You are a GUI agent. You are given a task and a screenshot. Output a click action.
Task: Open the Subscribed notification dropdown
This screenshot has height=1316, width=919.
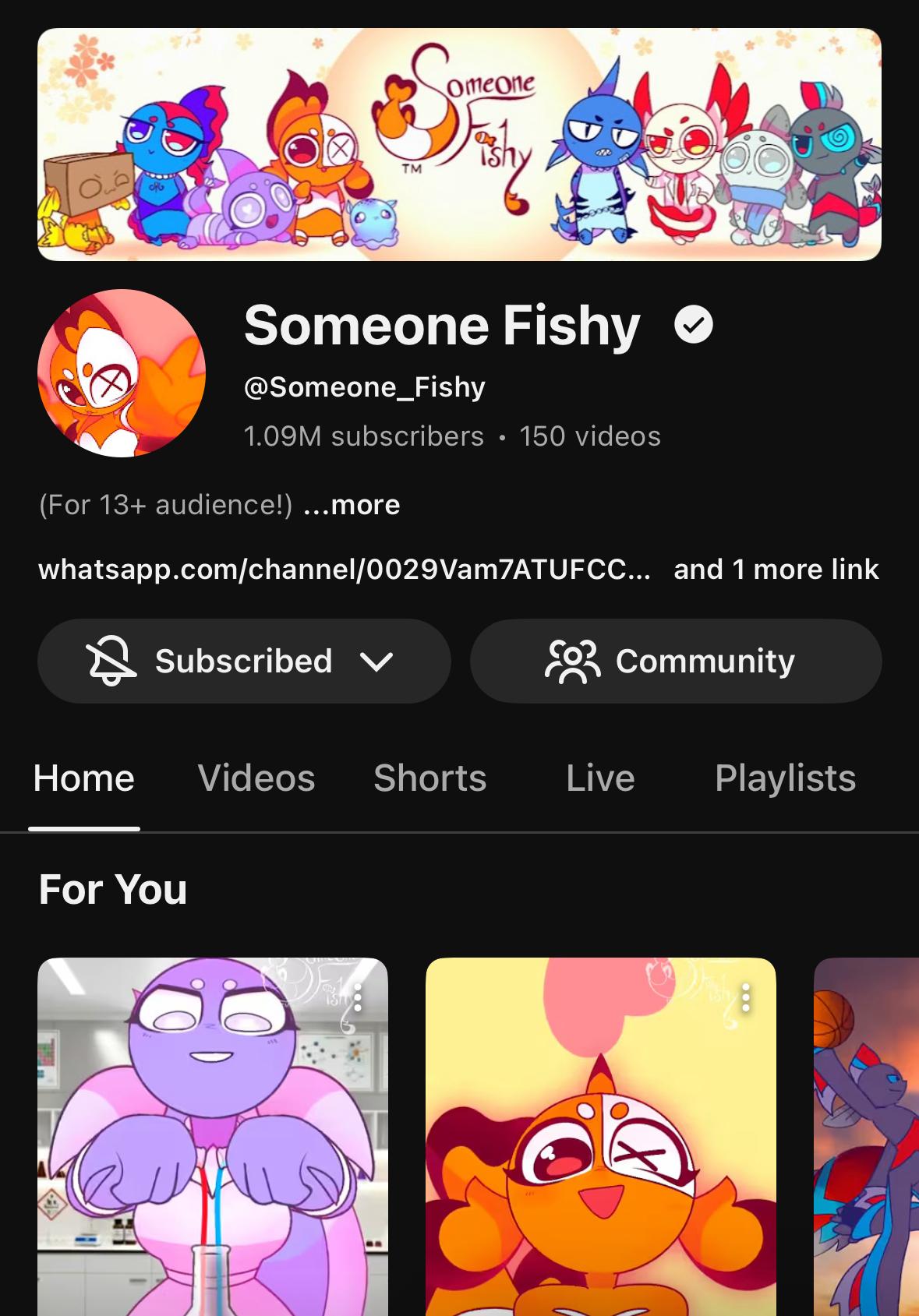tap(244, 662)
